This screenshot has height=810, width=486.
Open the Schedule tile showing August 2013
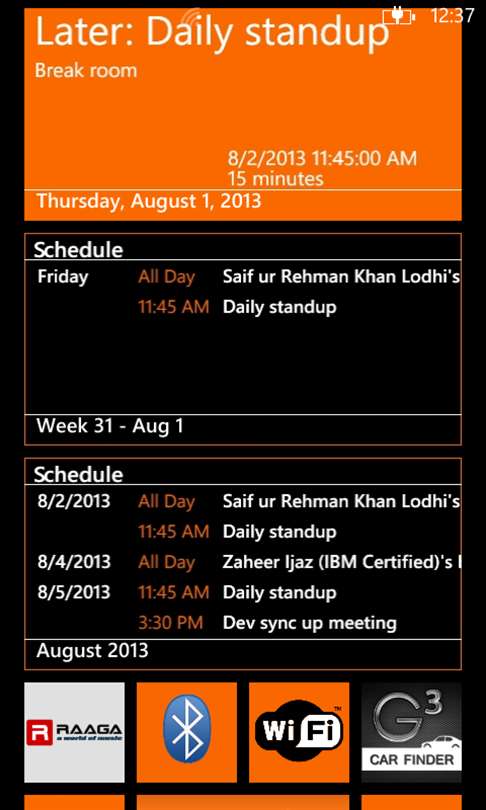tap(243, 564)
